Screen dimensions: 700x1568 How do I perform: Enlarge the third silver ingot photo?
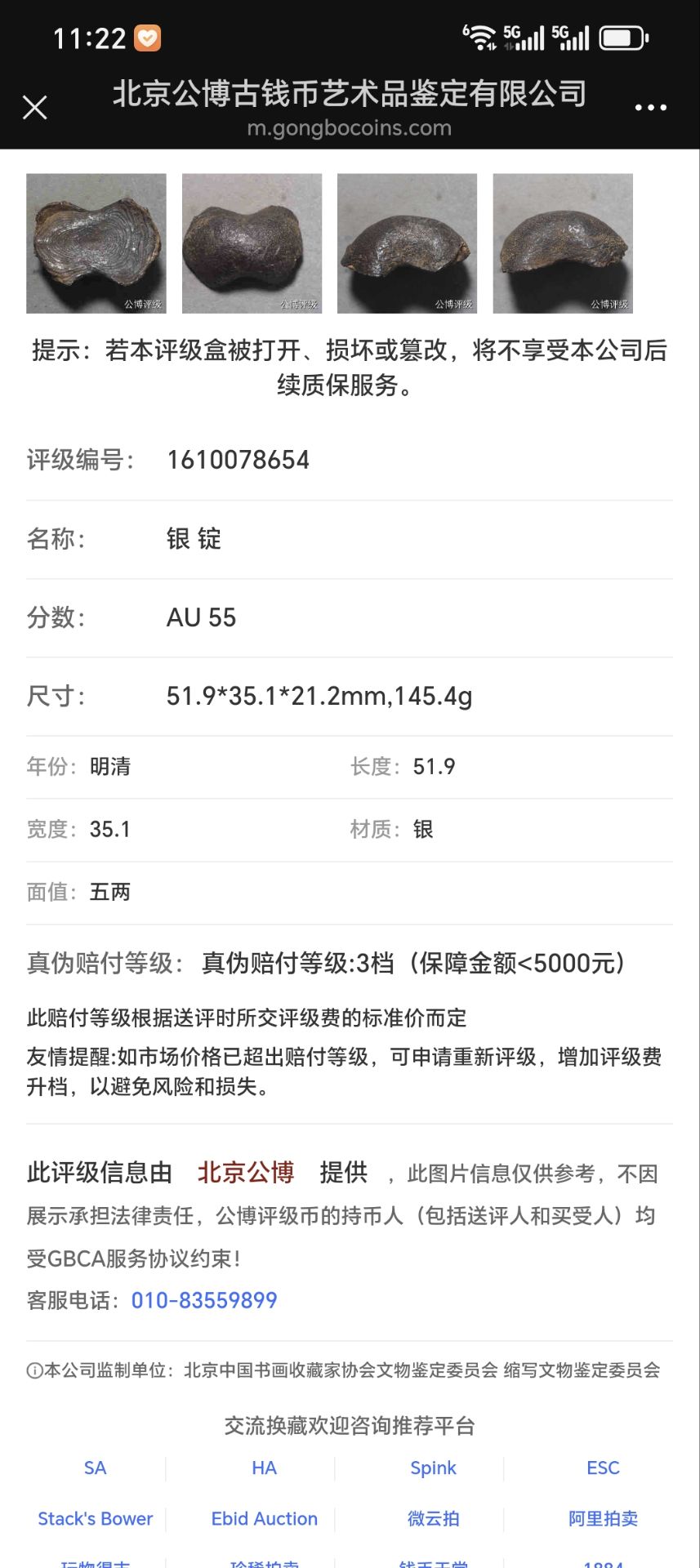[x=408, y=243]
